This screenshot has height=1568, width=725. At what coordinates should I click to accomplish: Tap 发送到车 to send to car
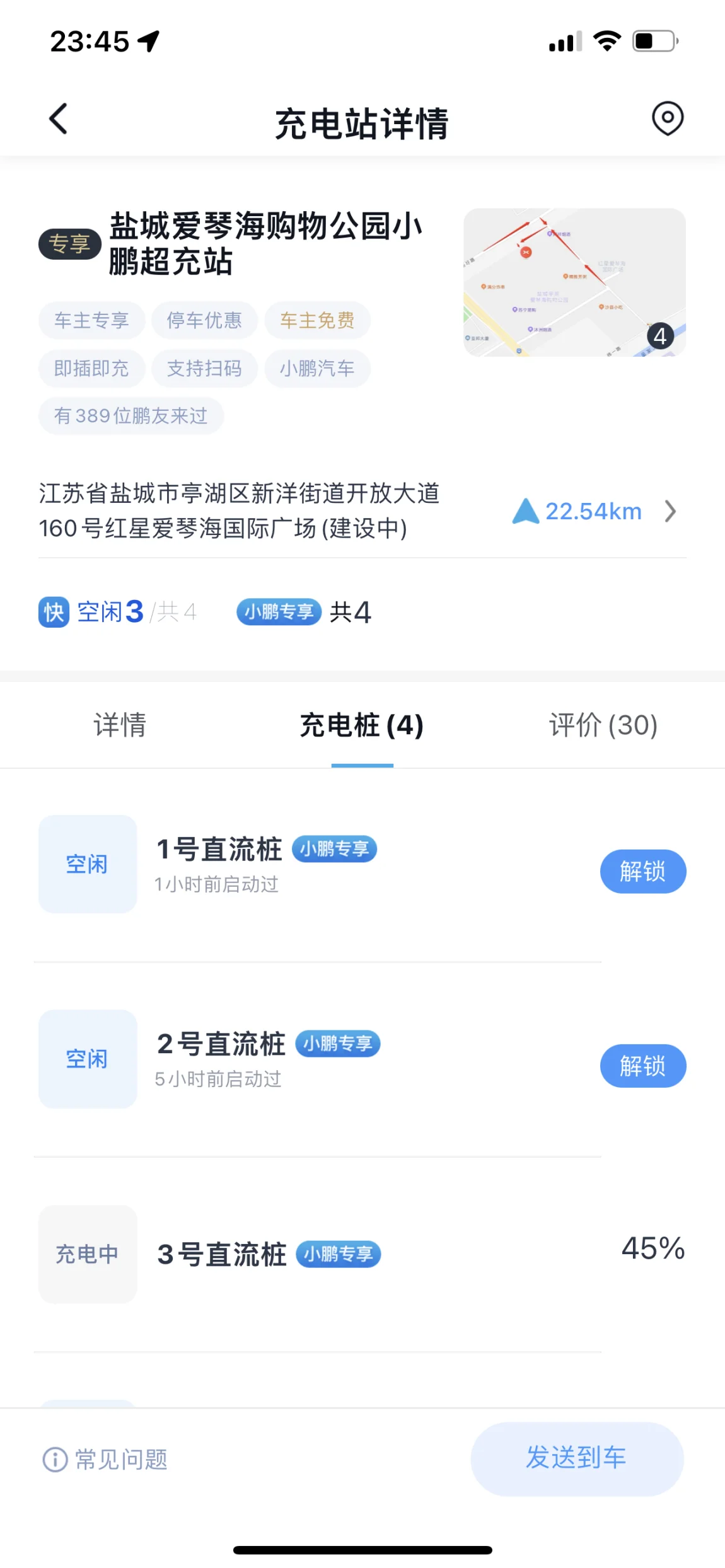(x=577, y=1458)
